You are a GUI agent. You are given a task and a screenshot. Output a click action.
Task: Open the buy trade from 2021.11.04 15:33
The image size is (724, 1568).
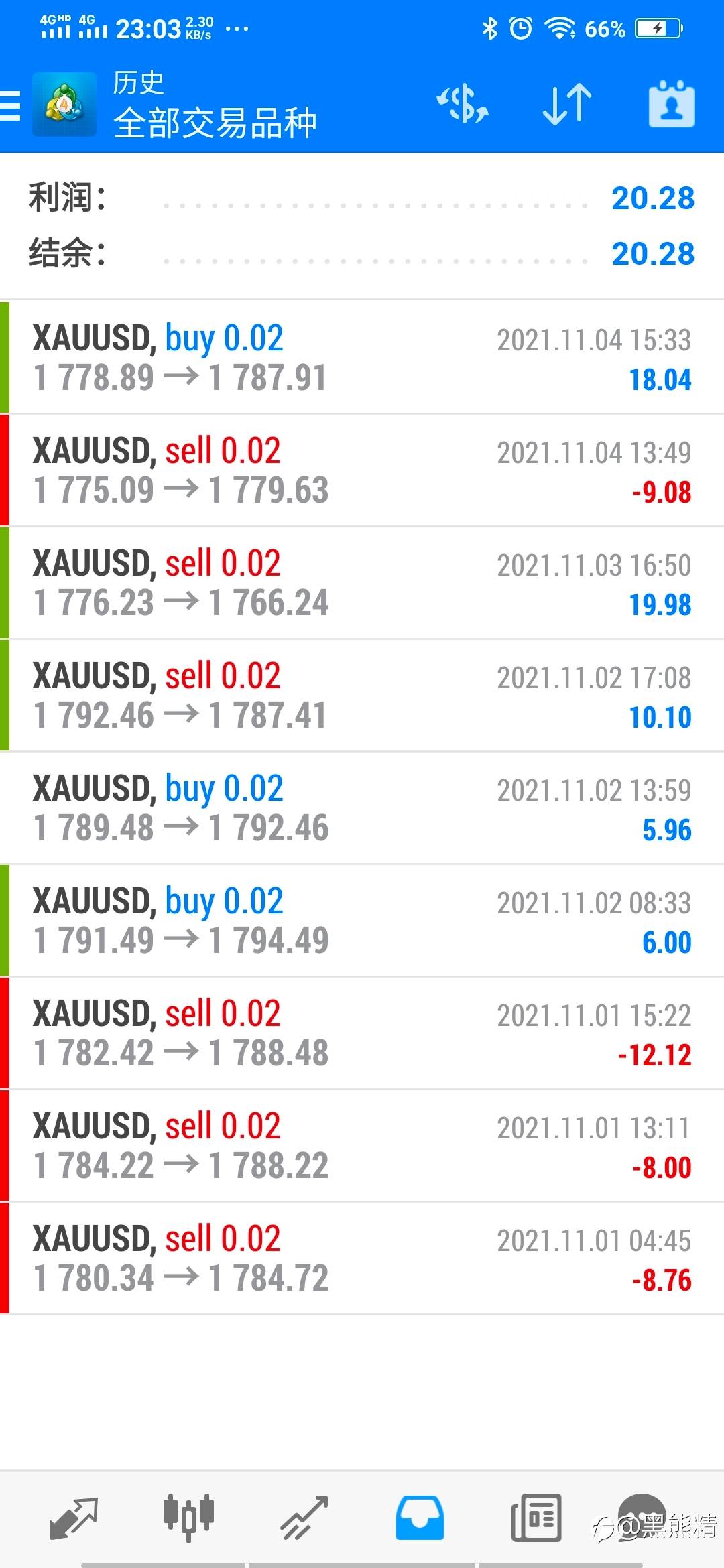point(362,358)
